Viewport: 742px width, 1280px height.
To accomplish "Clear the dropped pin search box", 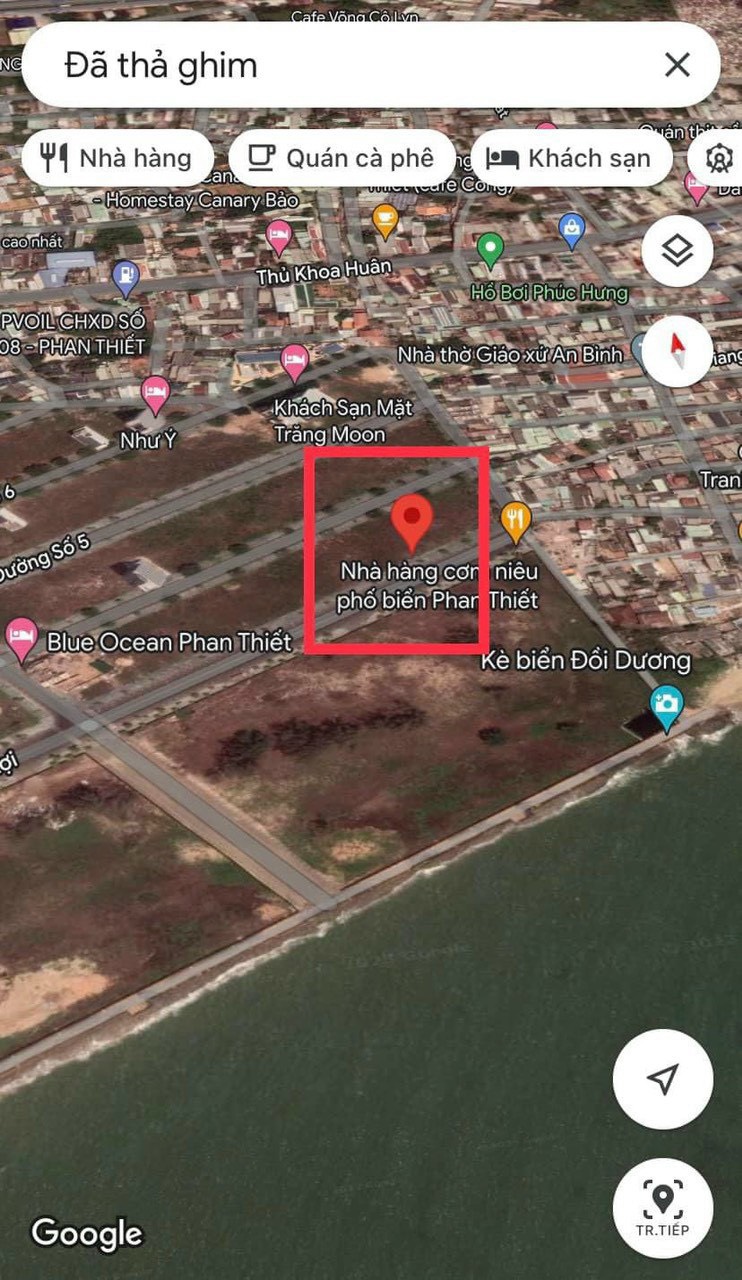I will point(677,66).
